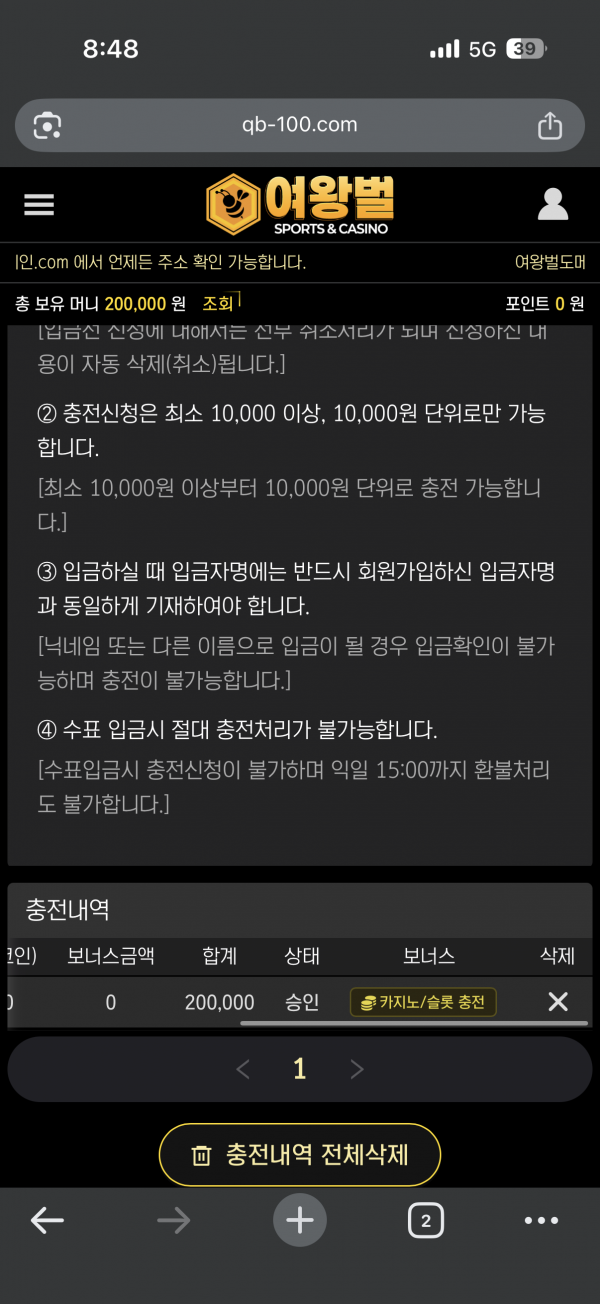Image resolution: width=600 pixels, height=1304 pixels.
Task: Share this page from the address bar
Action: [550, 125]
